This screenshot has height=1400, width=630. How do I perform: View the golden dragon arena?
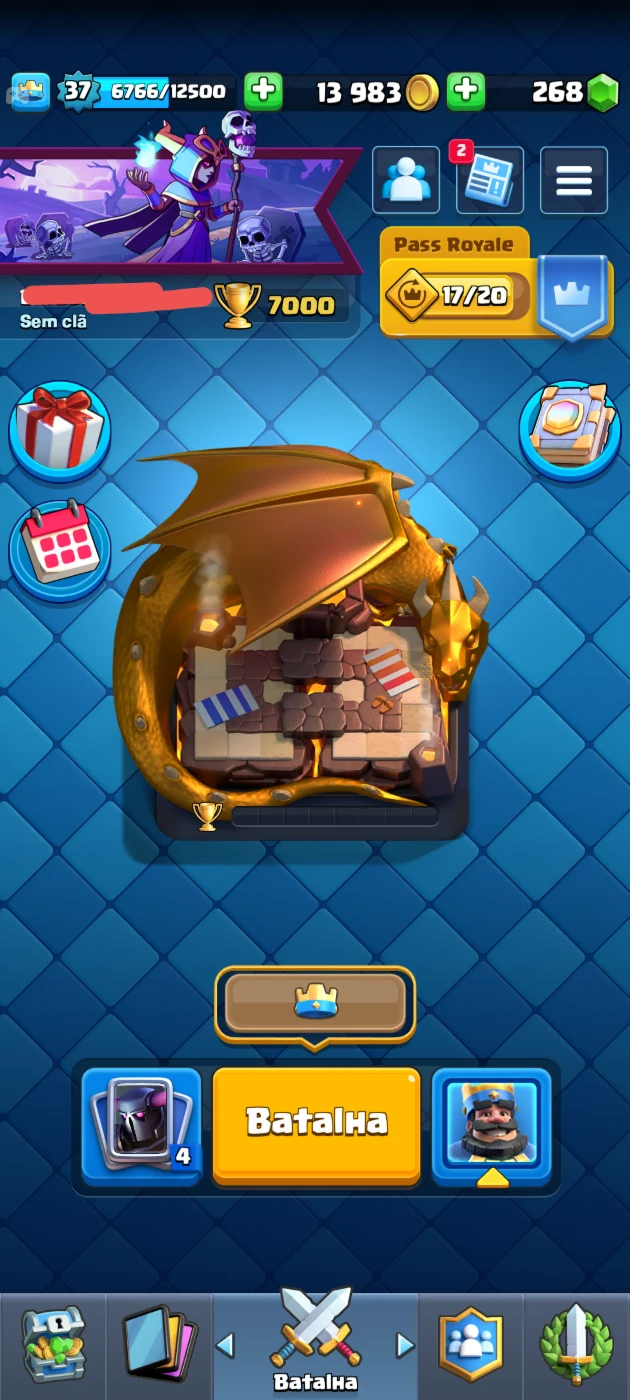tap(305, 640)
